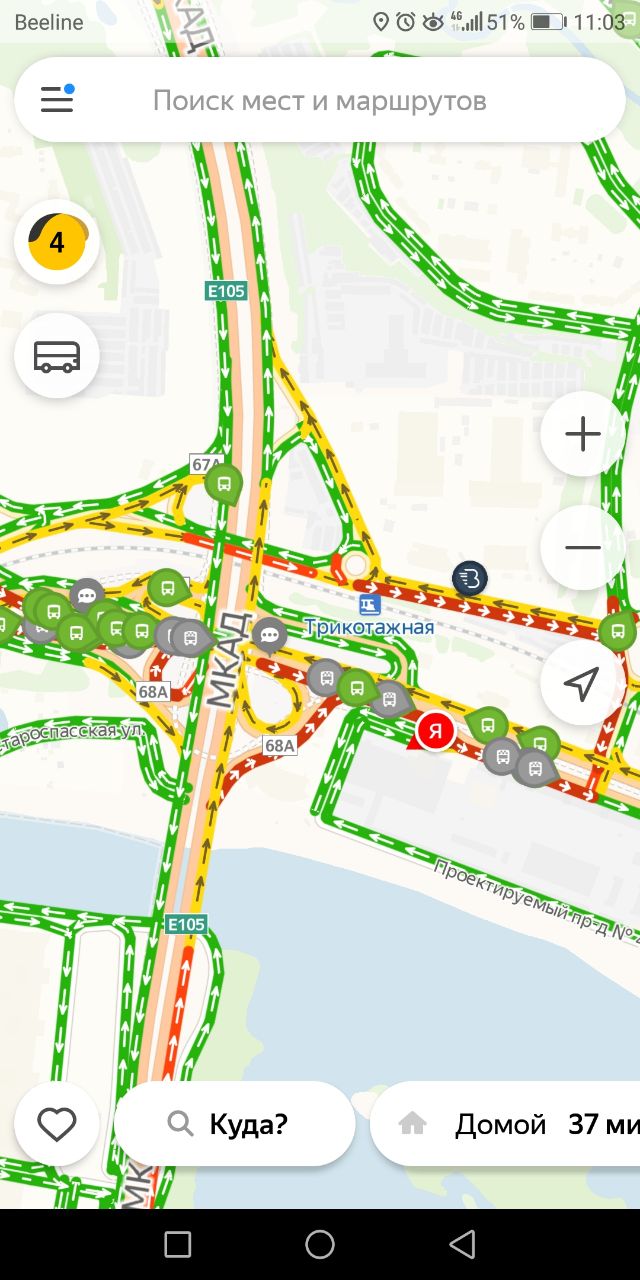
Task: Go back using system navigation
Action: tap(462, 1244)
